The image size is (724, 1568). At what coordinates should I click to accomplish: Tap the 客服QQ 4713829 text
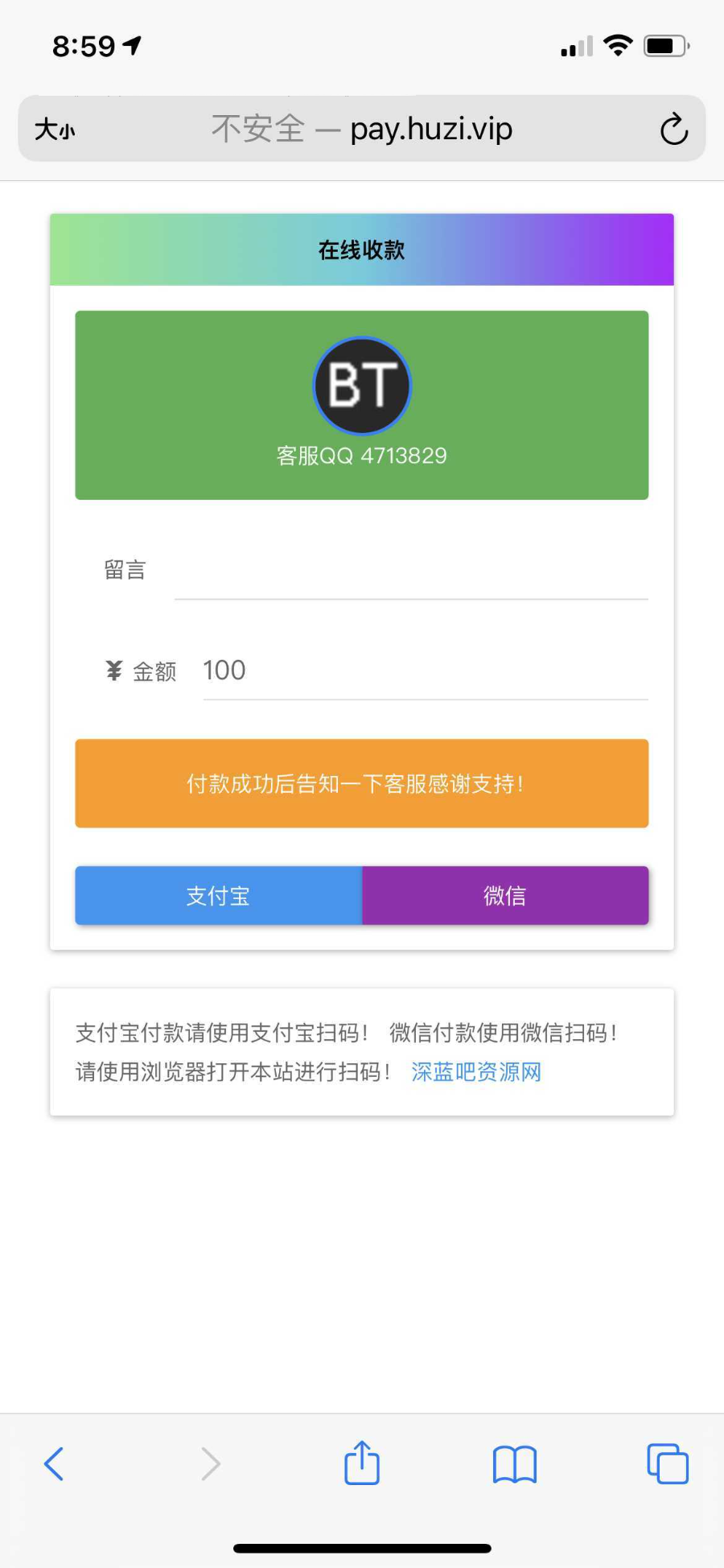(x=361, y=455)
